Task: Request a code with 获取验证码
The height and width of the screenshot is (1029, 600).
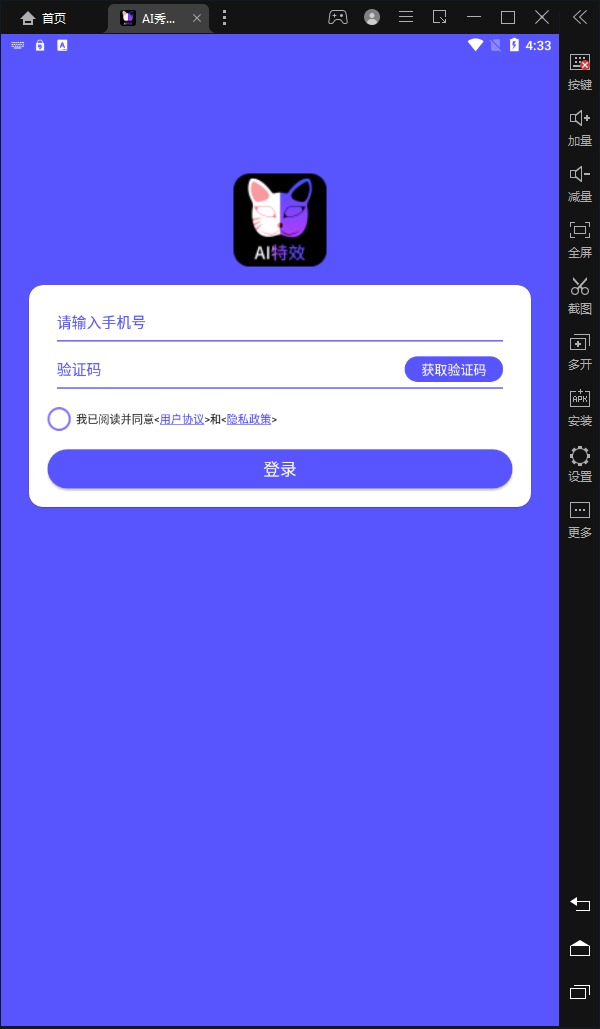Action: (x=453, y=370)
